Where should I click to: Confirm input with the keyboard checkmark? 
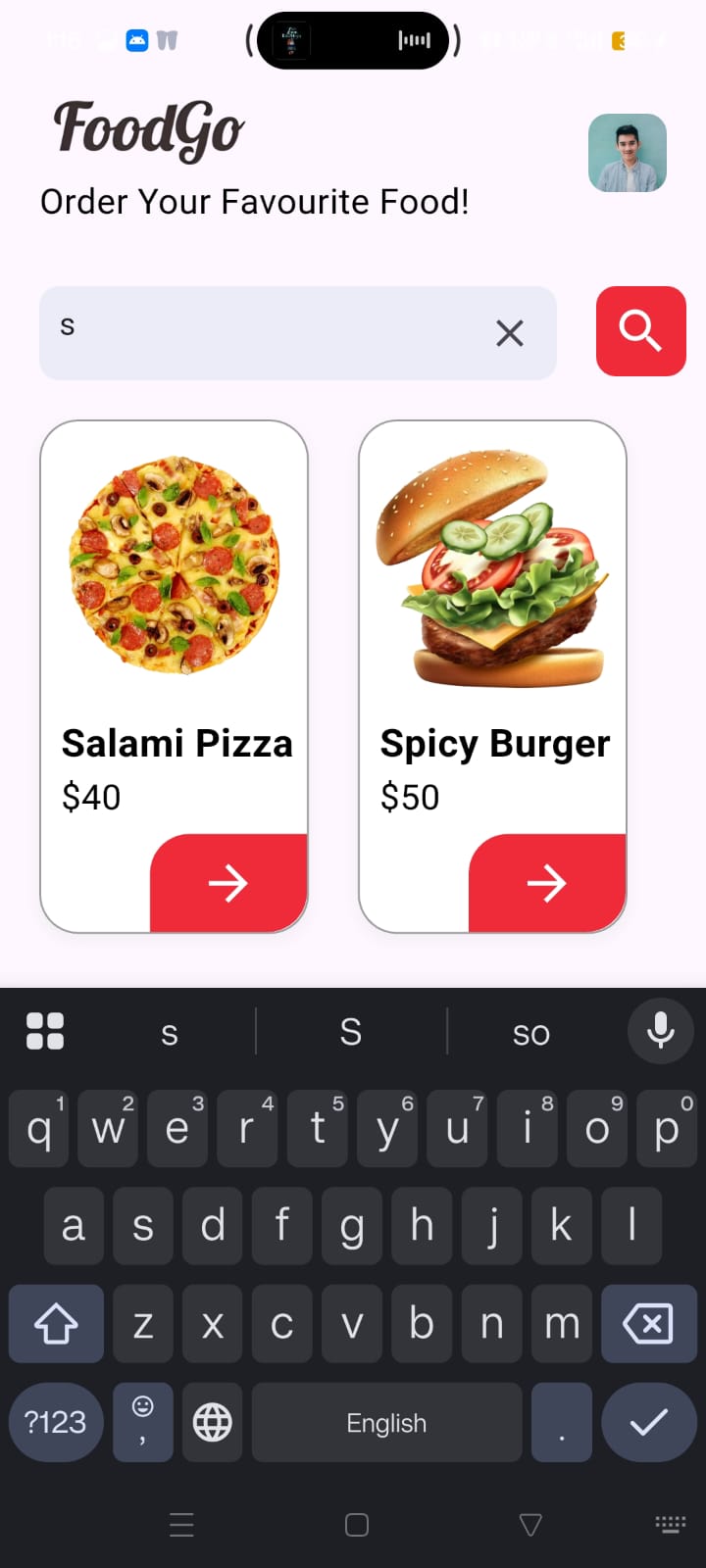point(648,1422)
